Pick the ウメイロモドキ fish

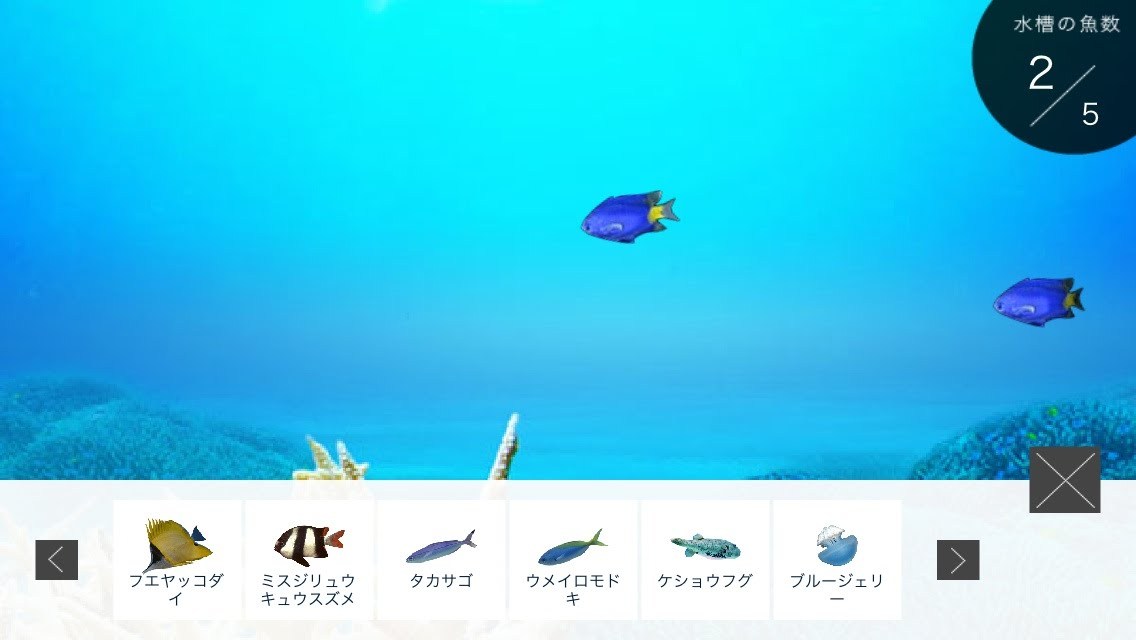click(x=573, y=560)
